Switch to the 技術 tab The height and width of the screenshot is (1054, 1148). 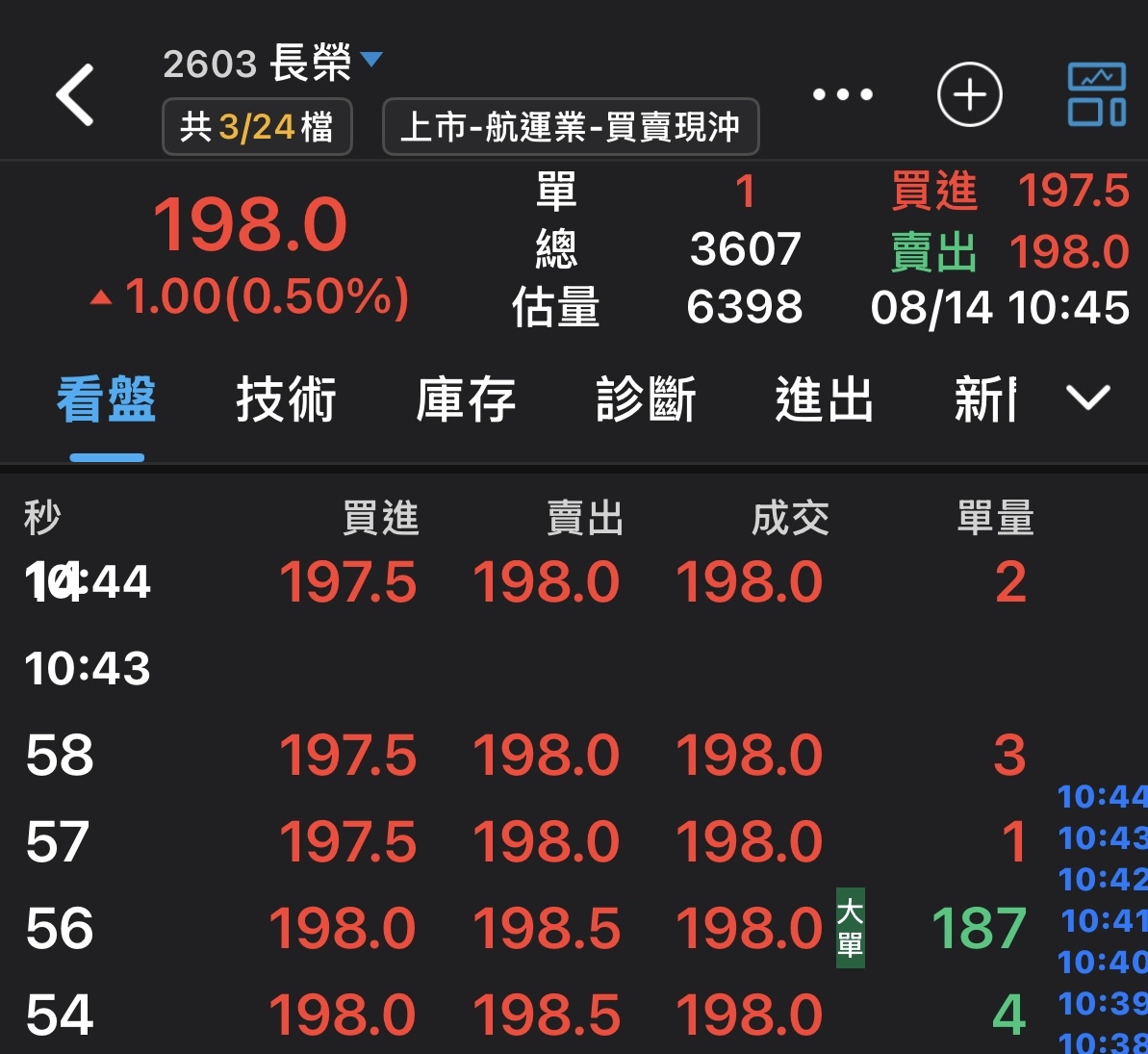pos(286,399)
